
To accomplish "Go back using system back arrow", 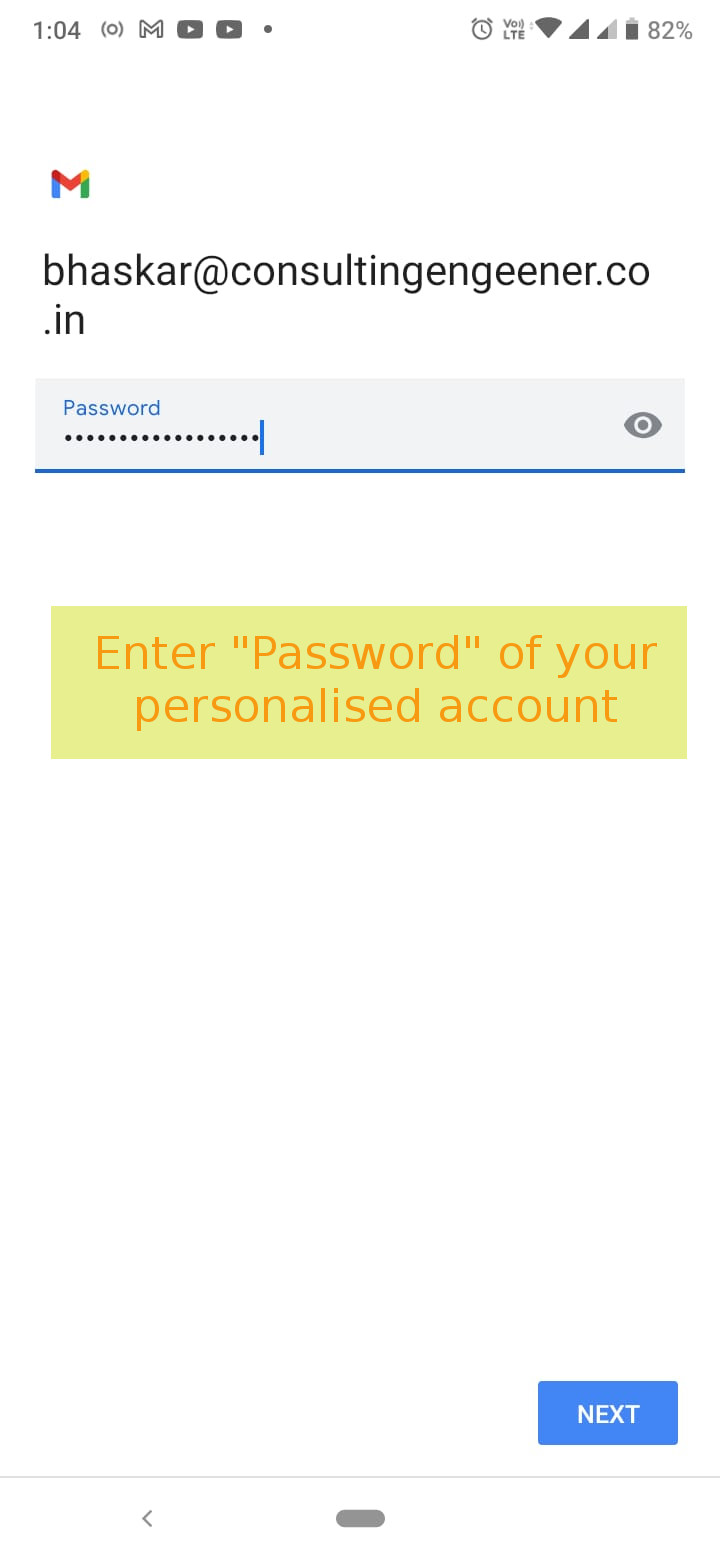I will [147, 1518].
